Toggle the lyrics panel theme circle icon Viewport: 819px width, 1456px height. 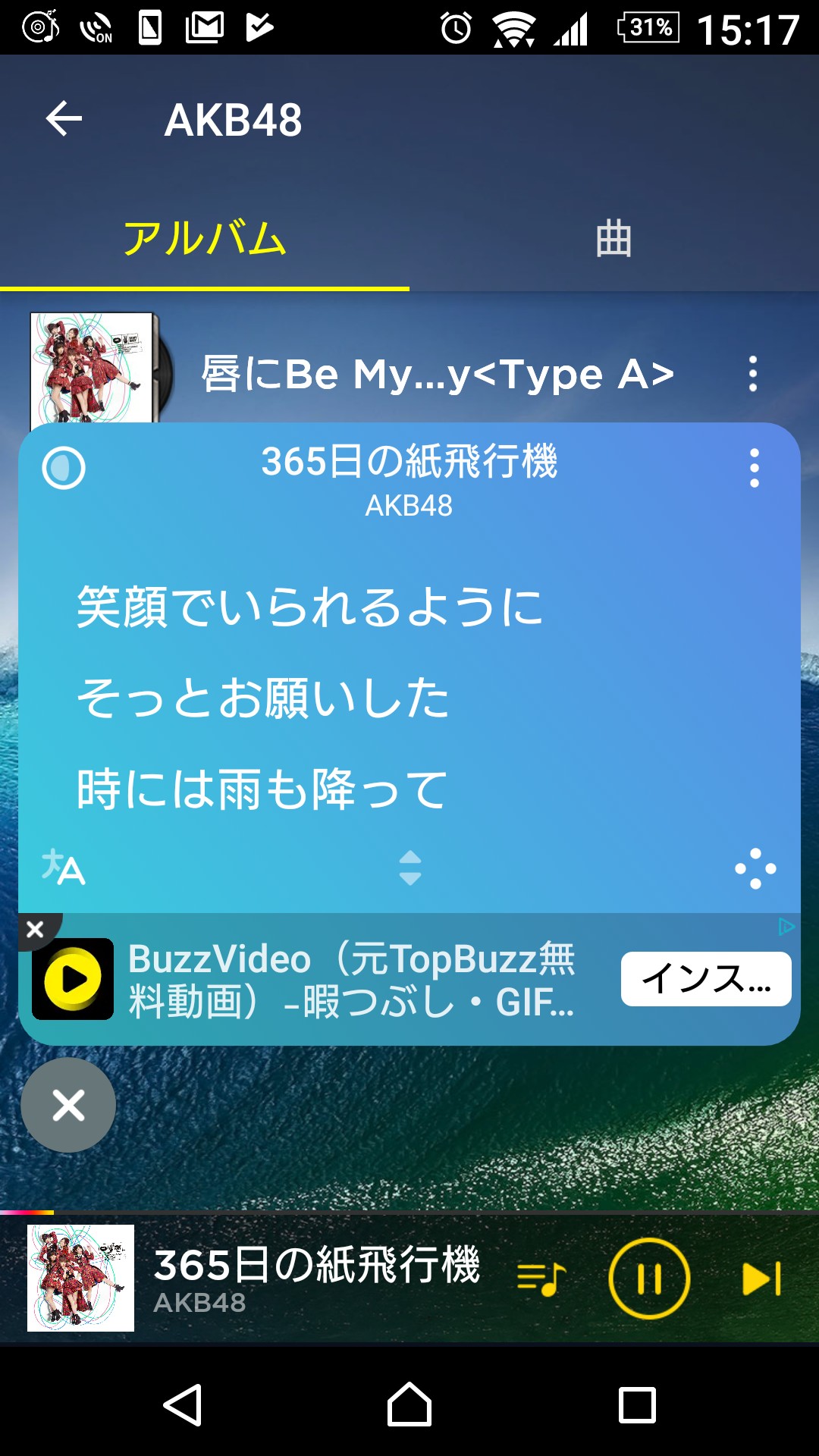64,467
